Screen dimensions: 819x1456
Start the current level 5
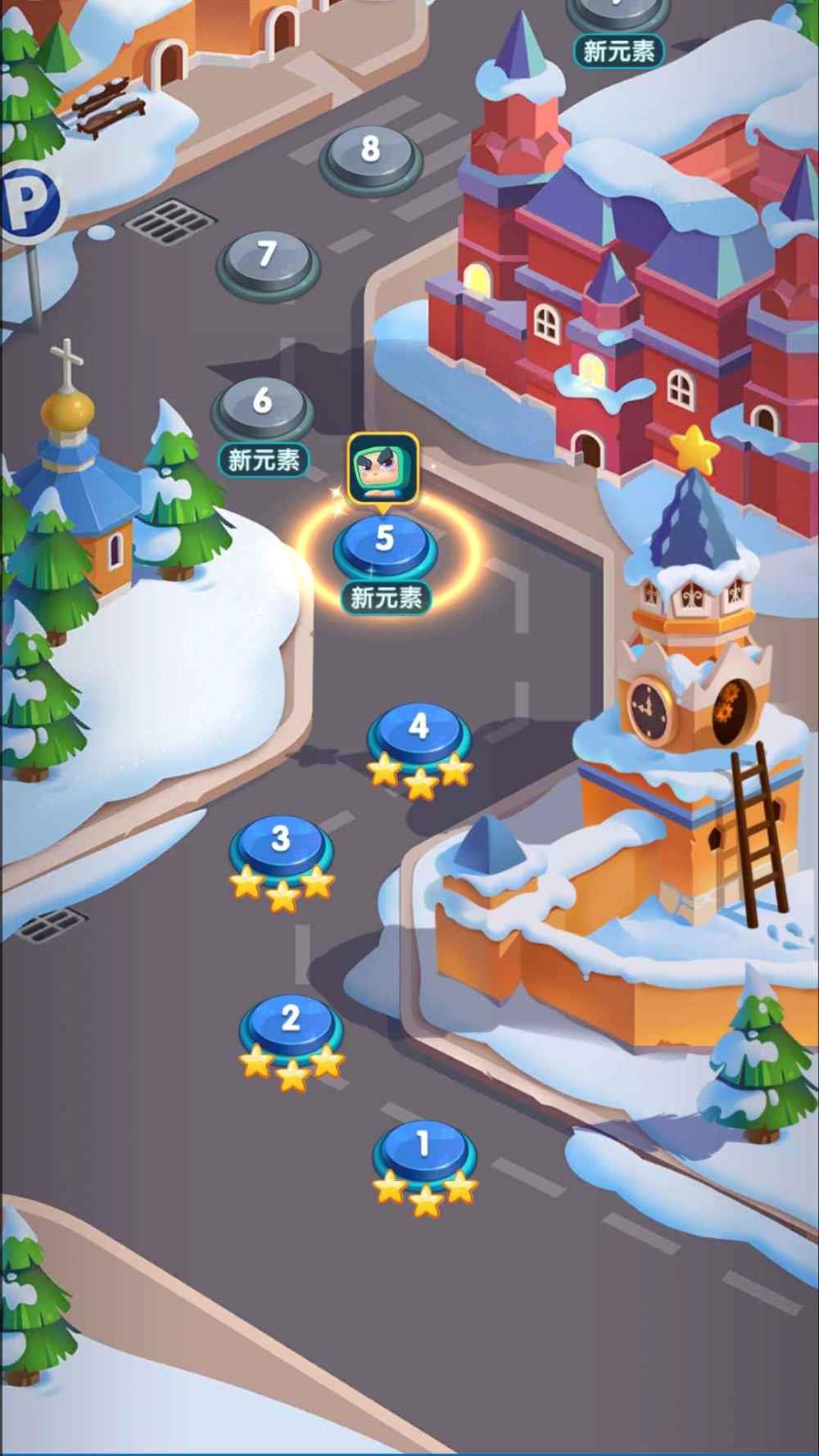(x=385, y=544)
